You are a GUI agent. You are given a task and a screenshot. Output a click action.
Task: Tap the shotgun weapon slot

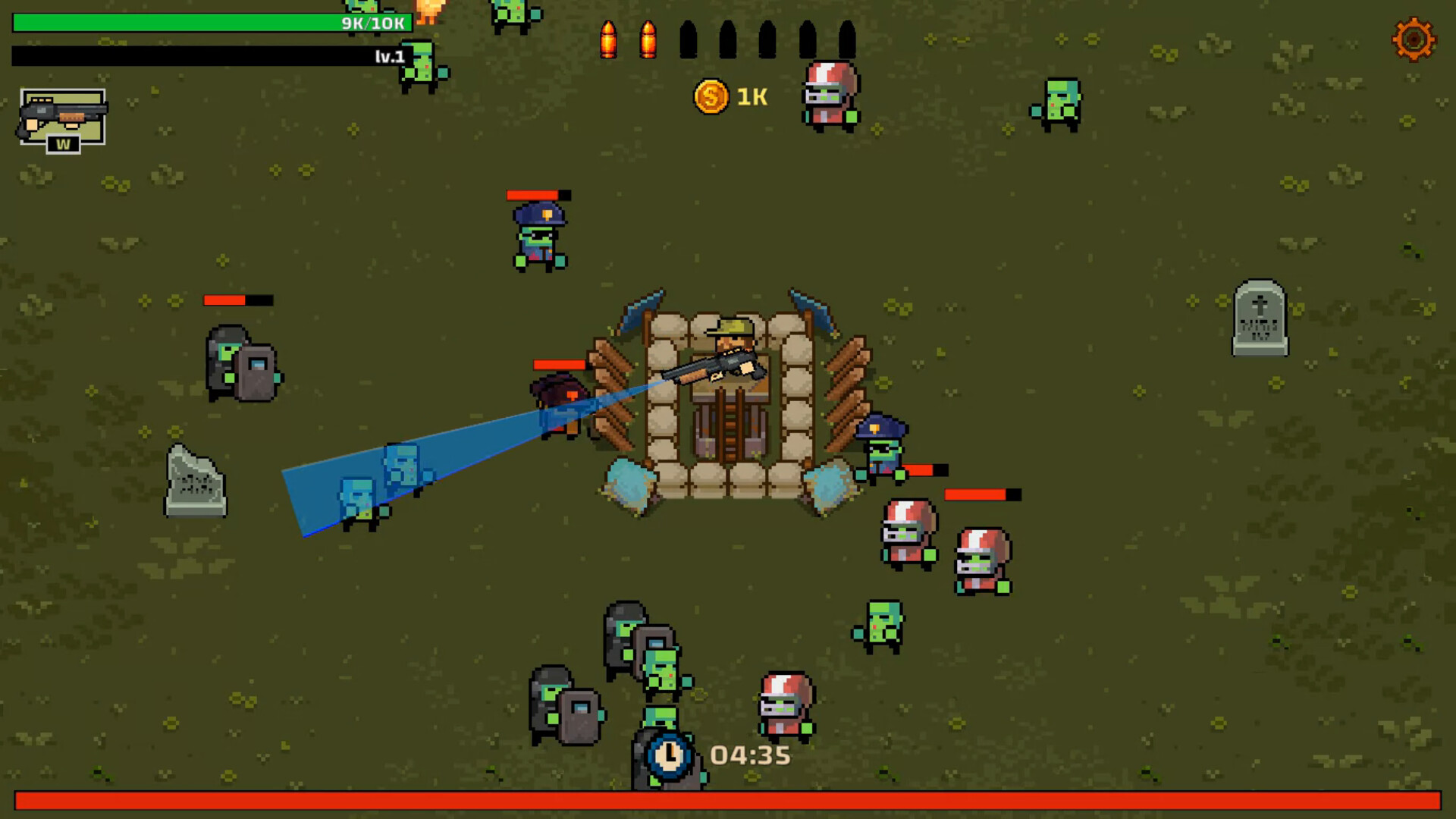click(x=63, y=118)
